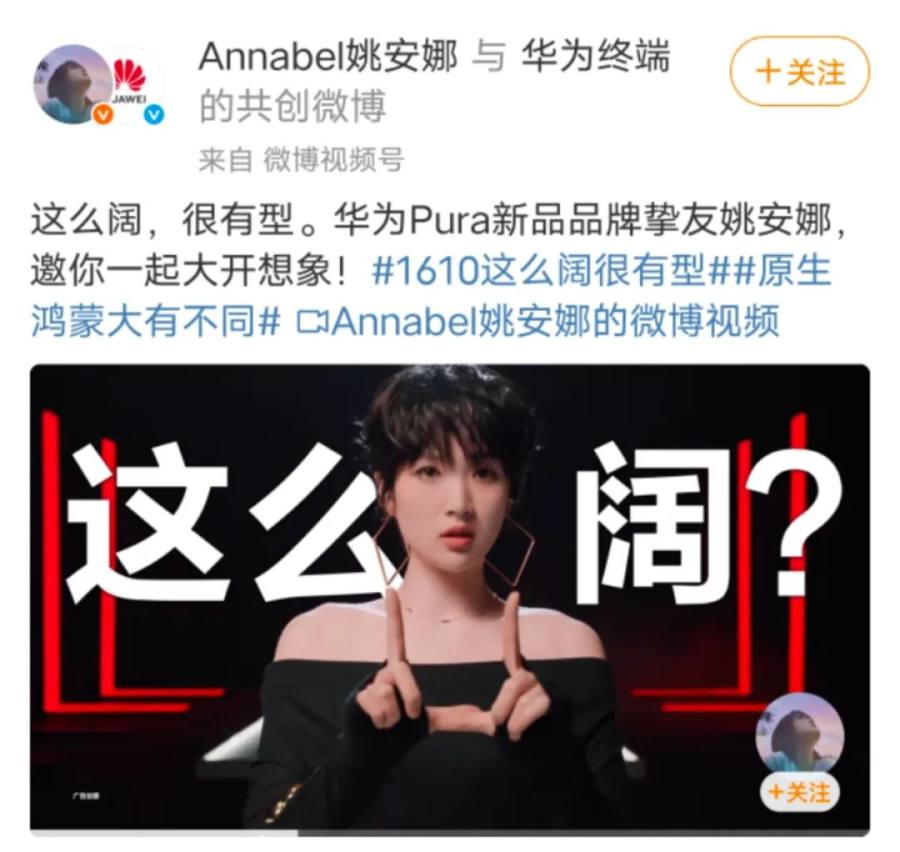
Task: Follow Annabel姚安娜 with the top 关注 button
Action: coord(799,71)
